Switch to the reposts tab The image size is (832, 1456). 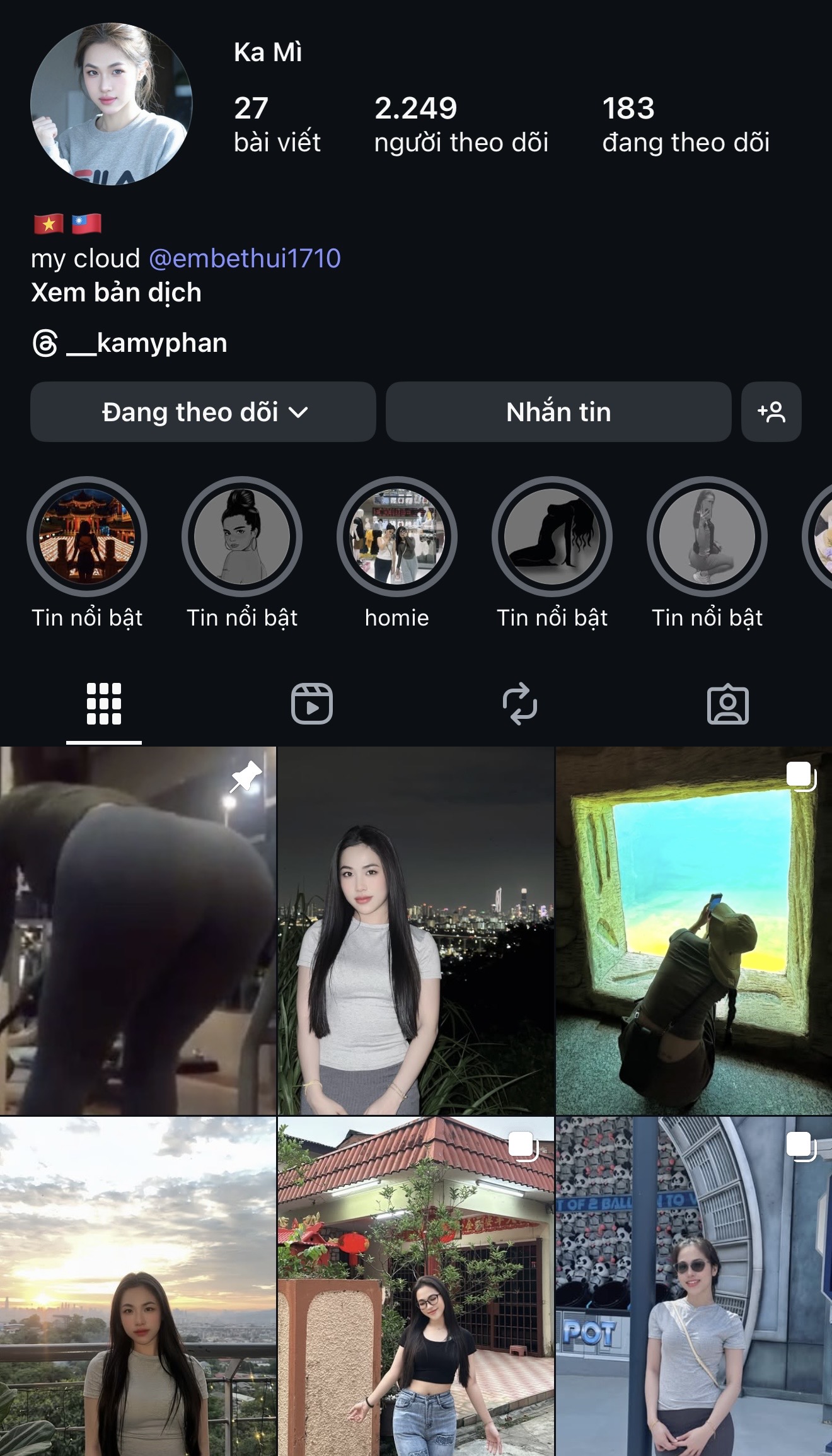click(x=519, y=704)
